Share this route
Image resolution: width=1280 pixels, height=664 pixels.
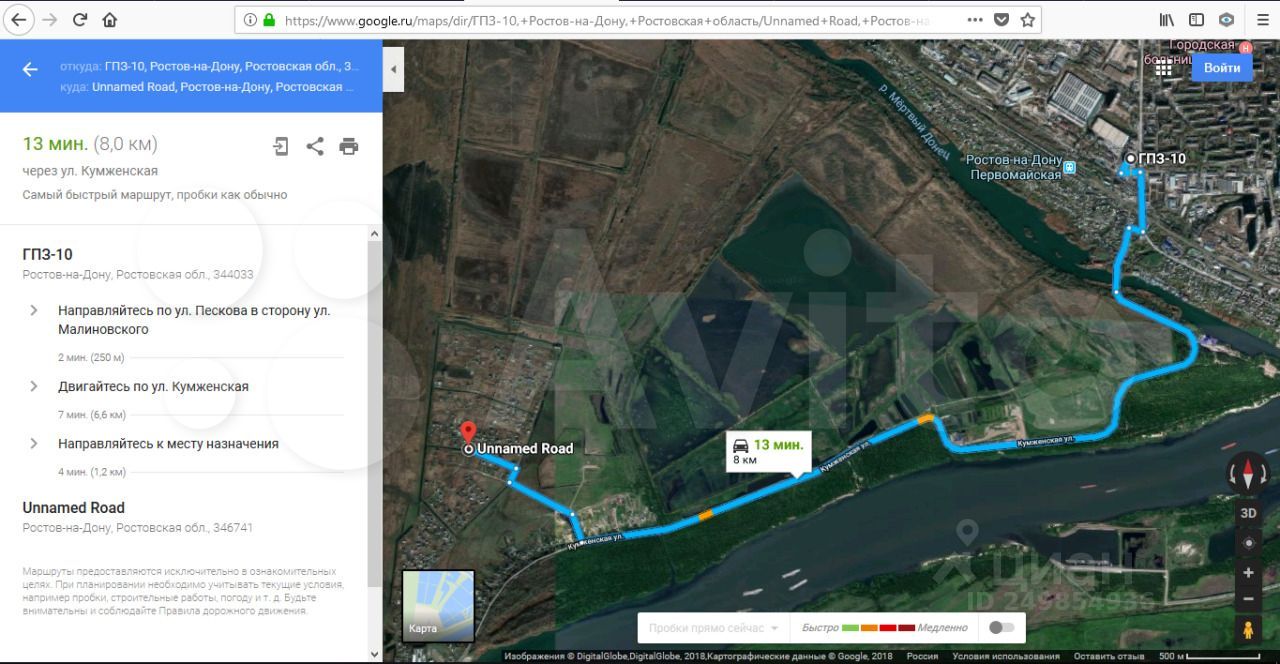pos(315,146)
